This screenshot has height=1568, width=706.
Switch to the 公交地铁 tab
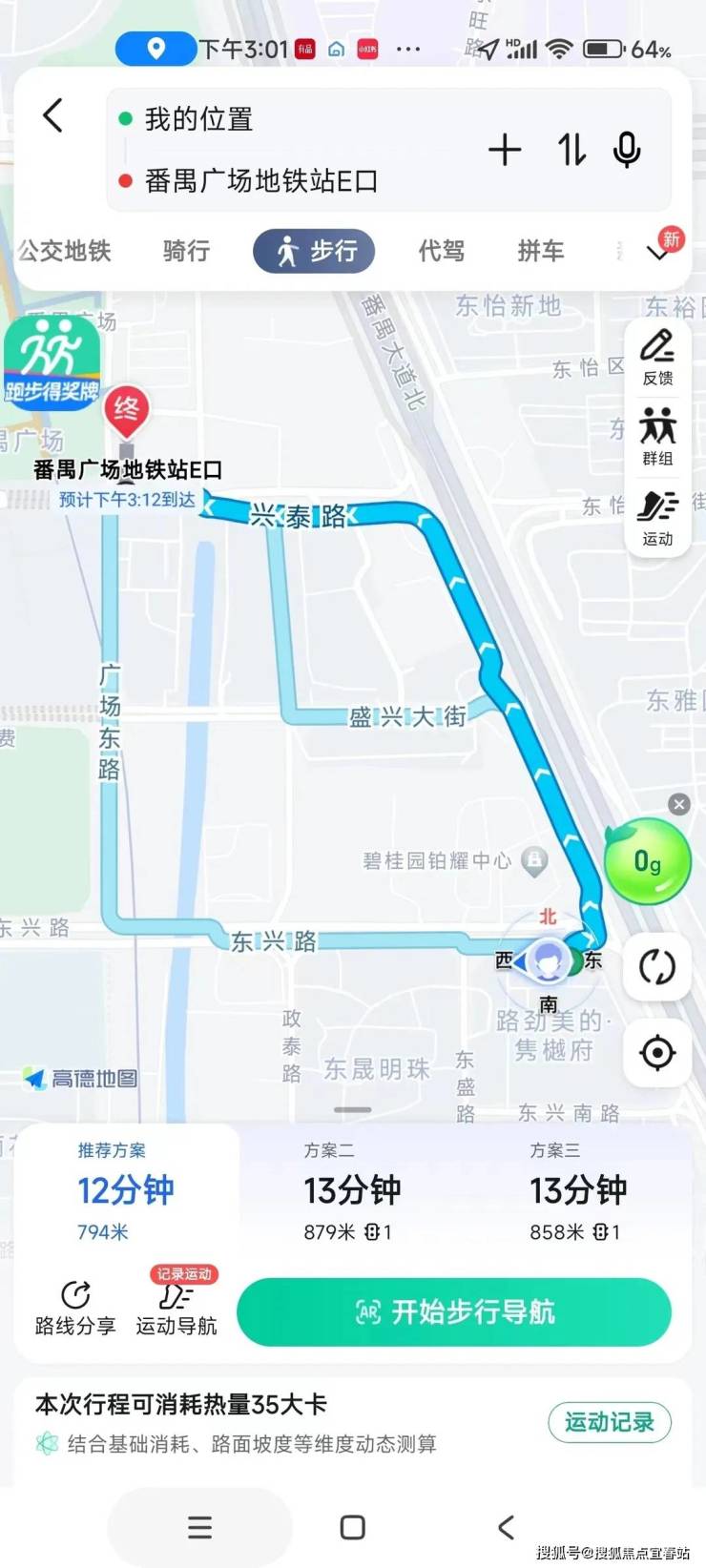click(x=65, y=251)
